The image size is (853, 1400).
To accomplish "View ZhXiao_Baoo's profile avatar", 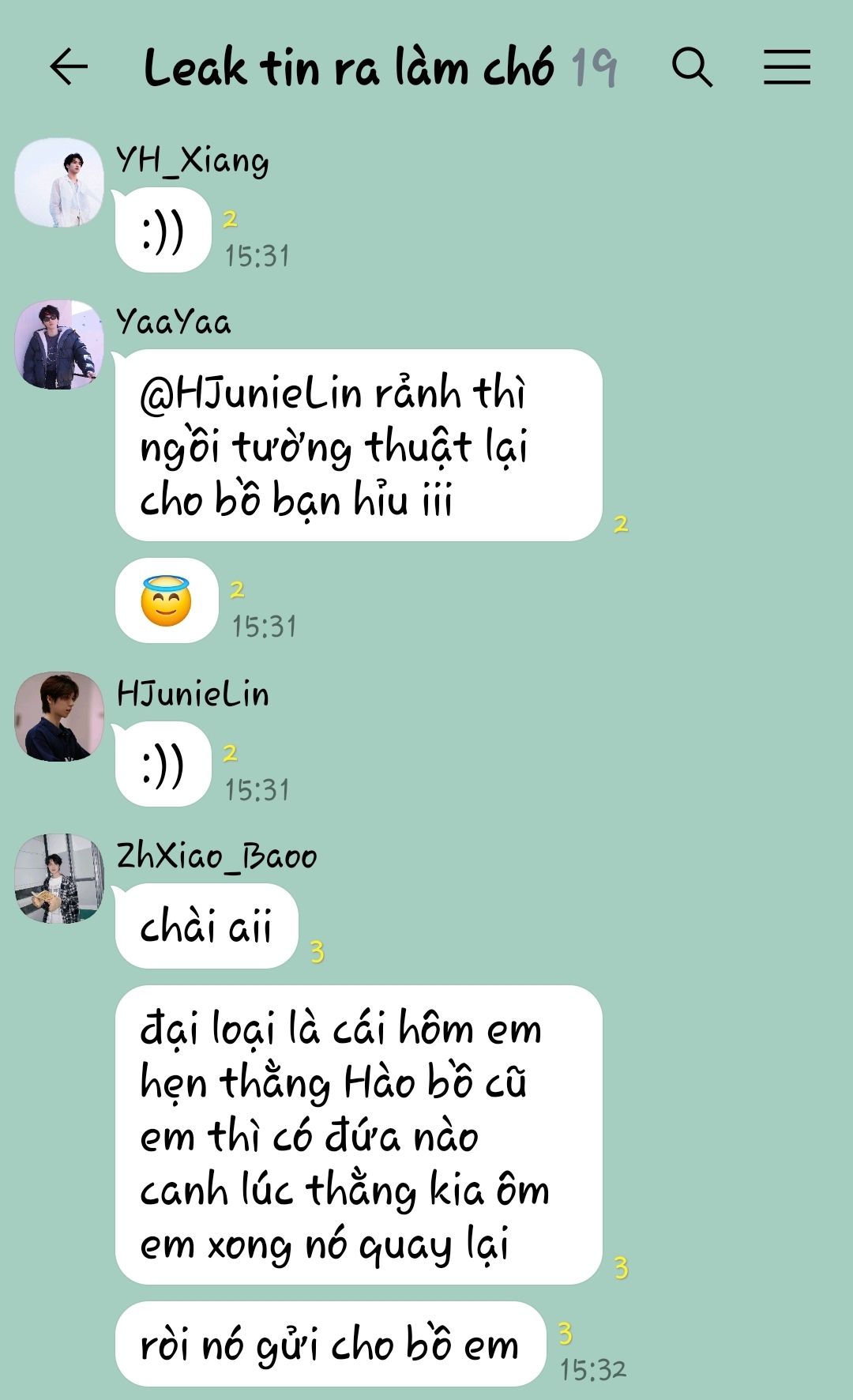I will coord(59,879).
